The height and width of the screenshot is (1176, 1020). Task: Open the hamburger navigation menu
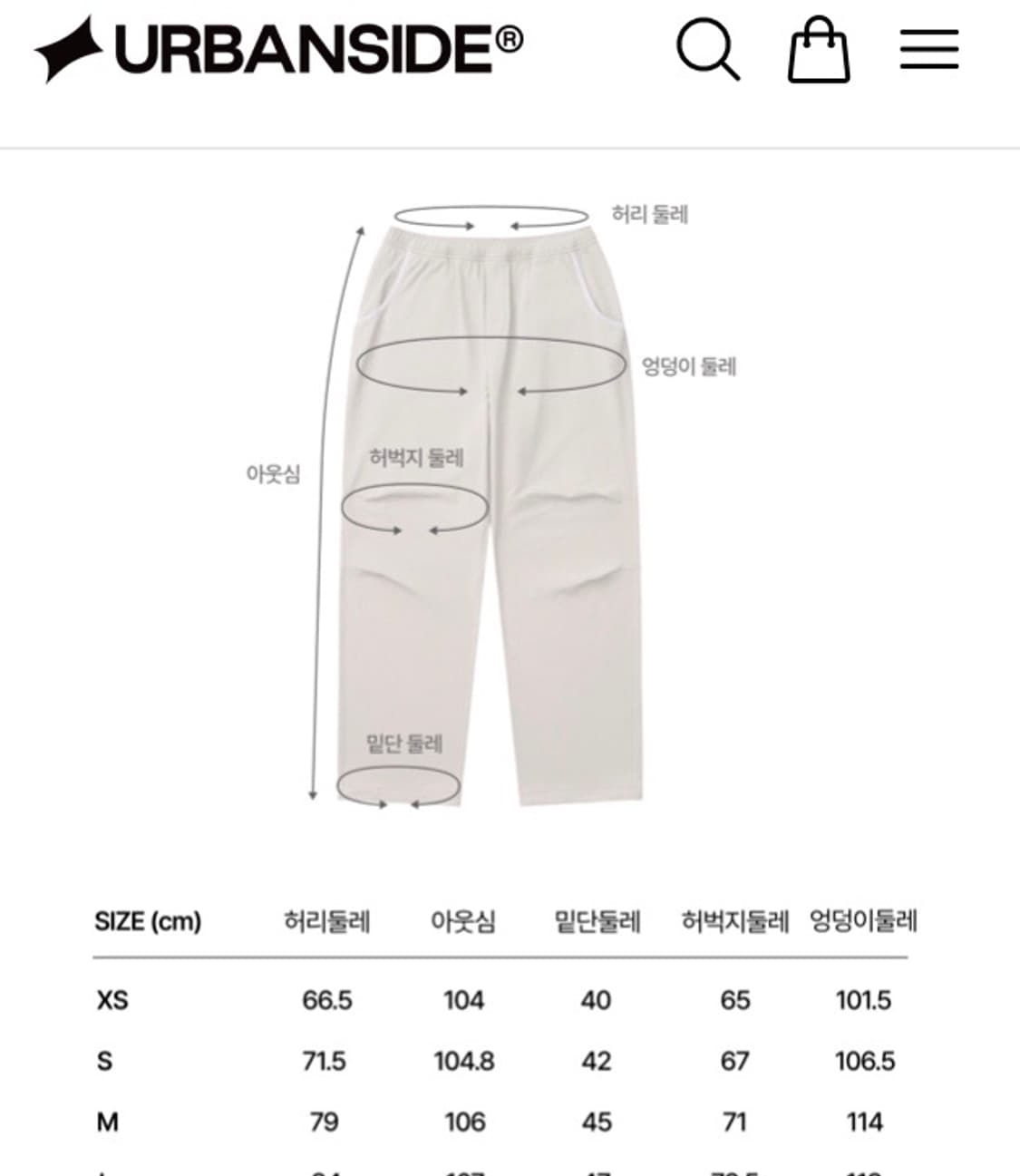click(927, 50)
